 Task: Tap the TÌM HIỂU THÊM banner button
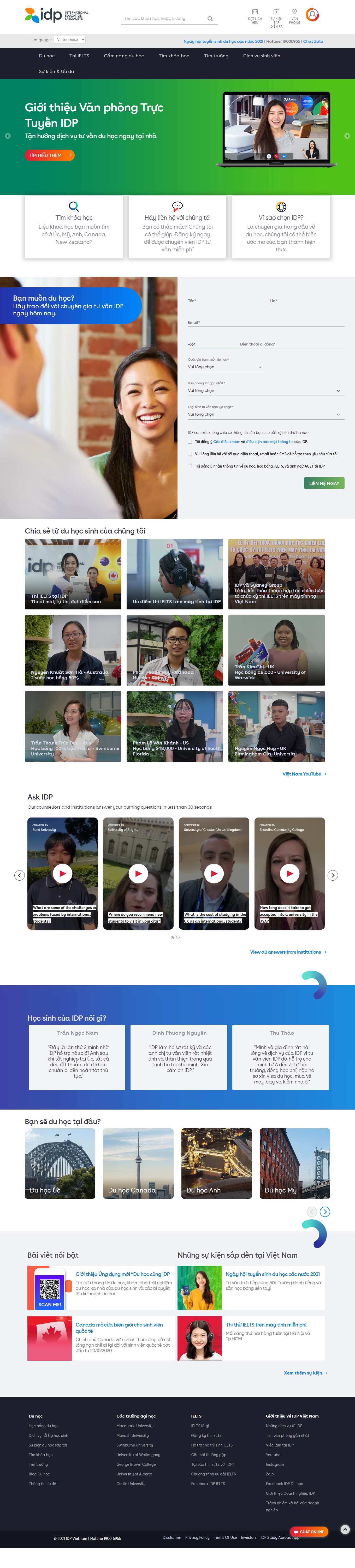pos(50,155)
